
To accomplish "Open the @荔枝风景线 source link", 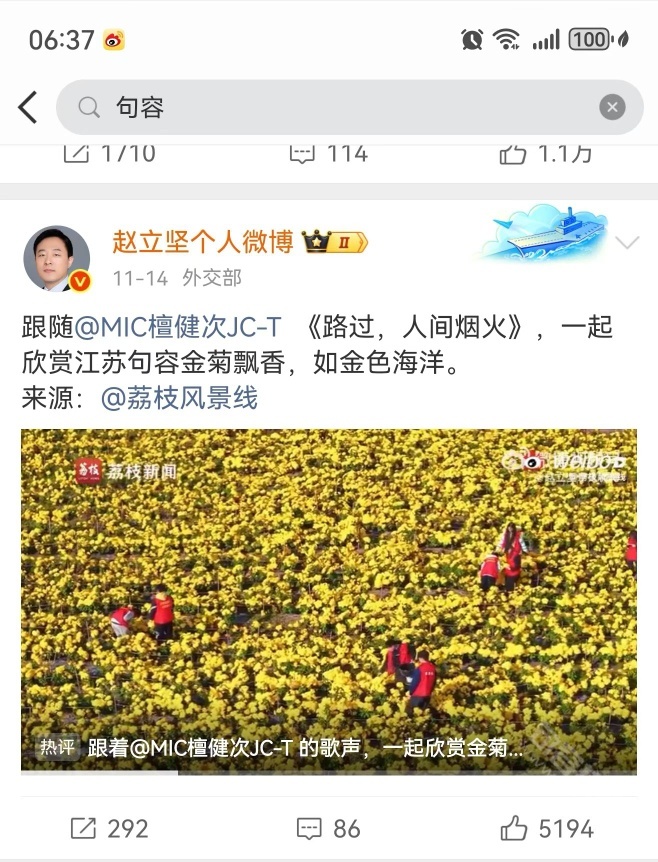I will pos(180,398).
